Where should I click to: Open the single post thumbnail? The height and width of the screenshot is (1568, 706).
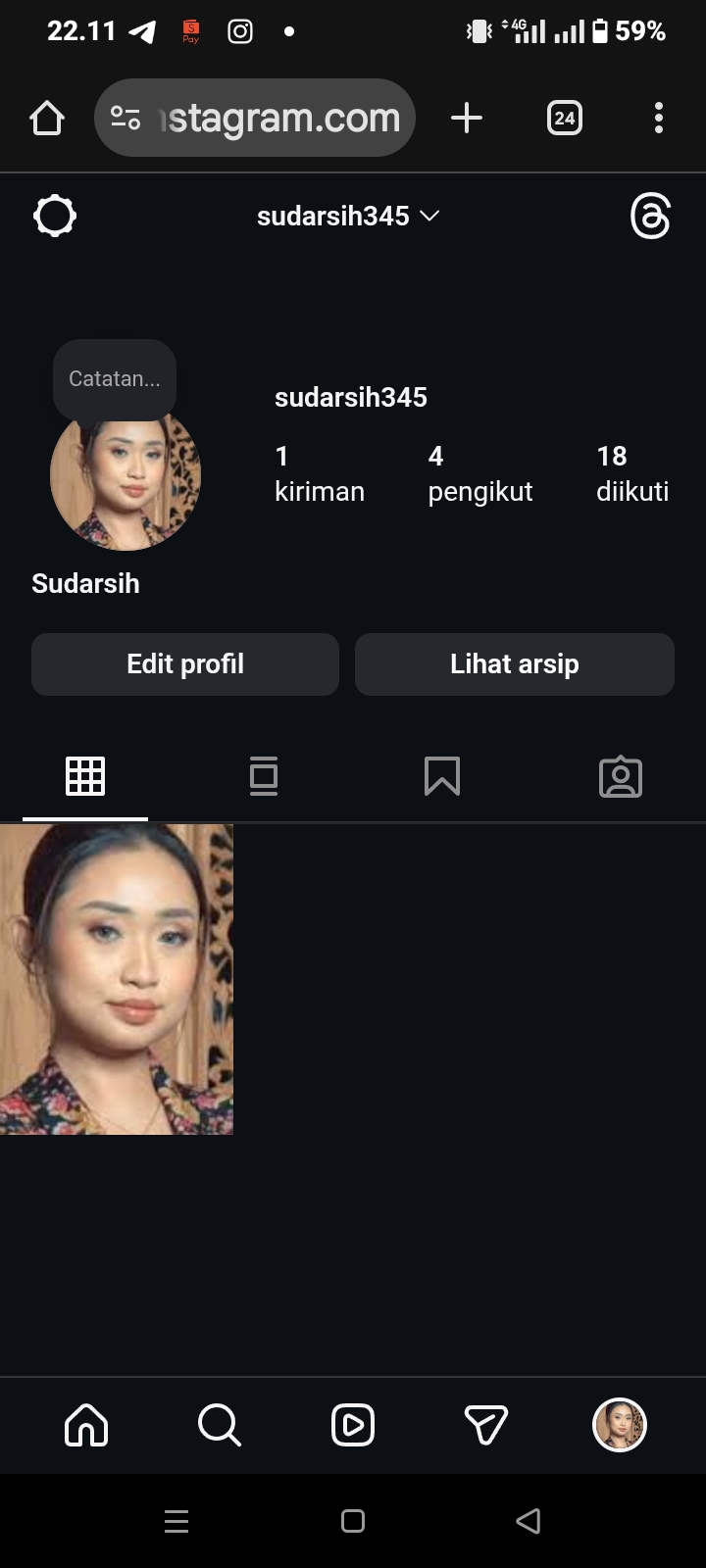click(116, 980)
